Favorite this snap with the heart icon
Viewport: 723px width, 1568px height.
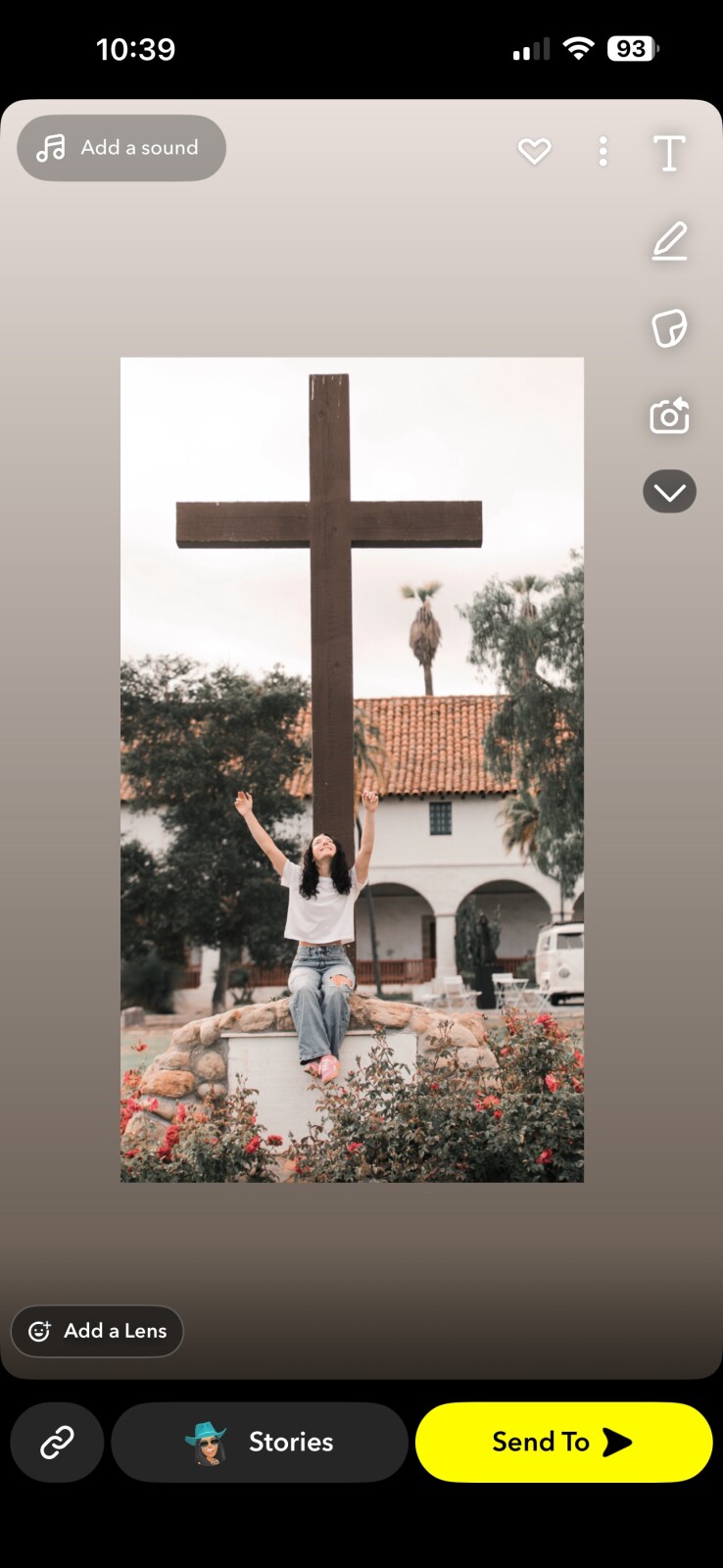pos(534,151)
